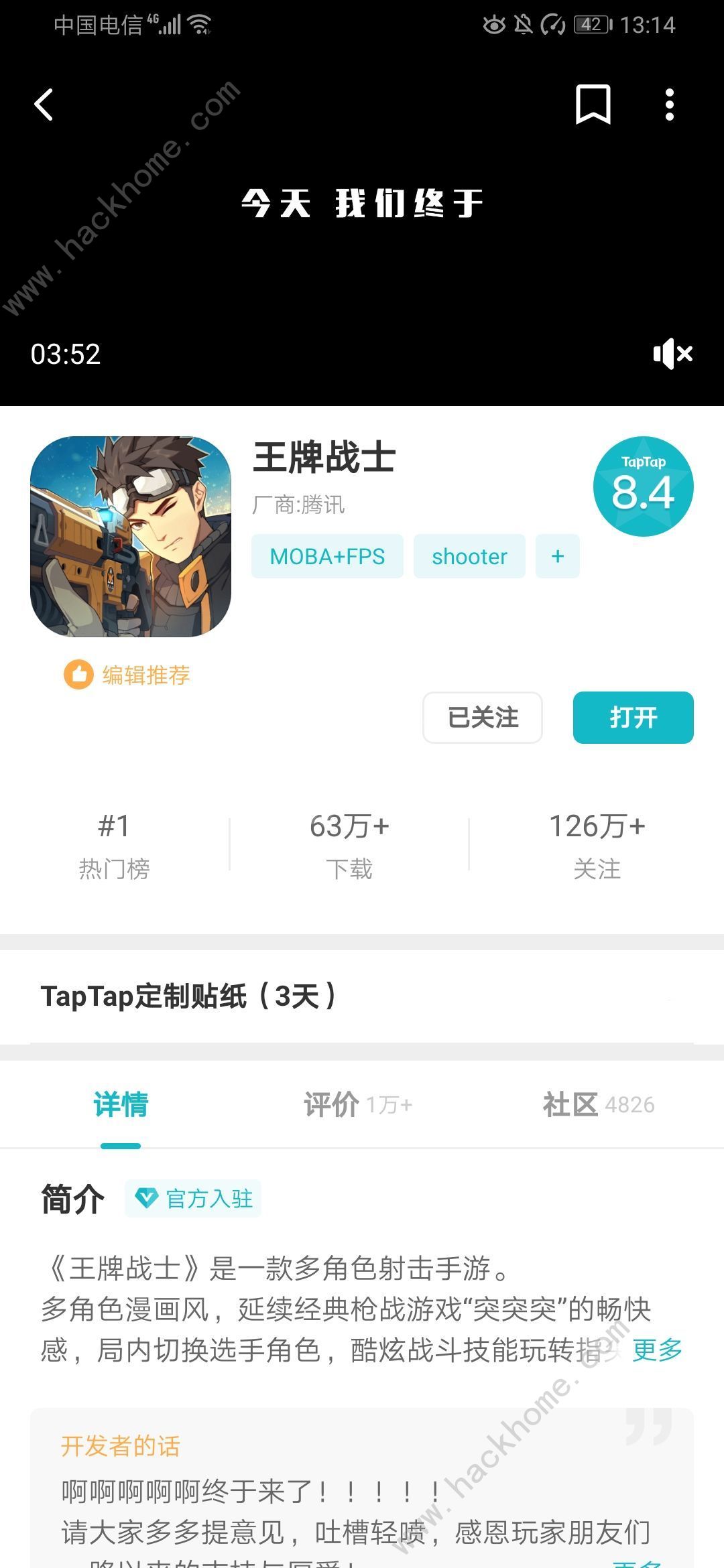Screen dimensions: 724x1568
Task: Go back using the top-left arrow
Action: [44, 105]
